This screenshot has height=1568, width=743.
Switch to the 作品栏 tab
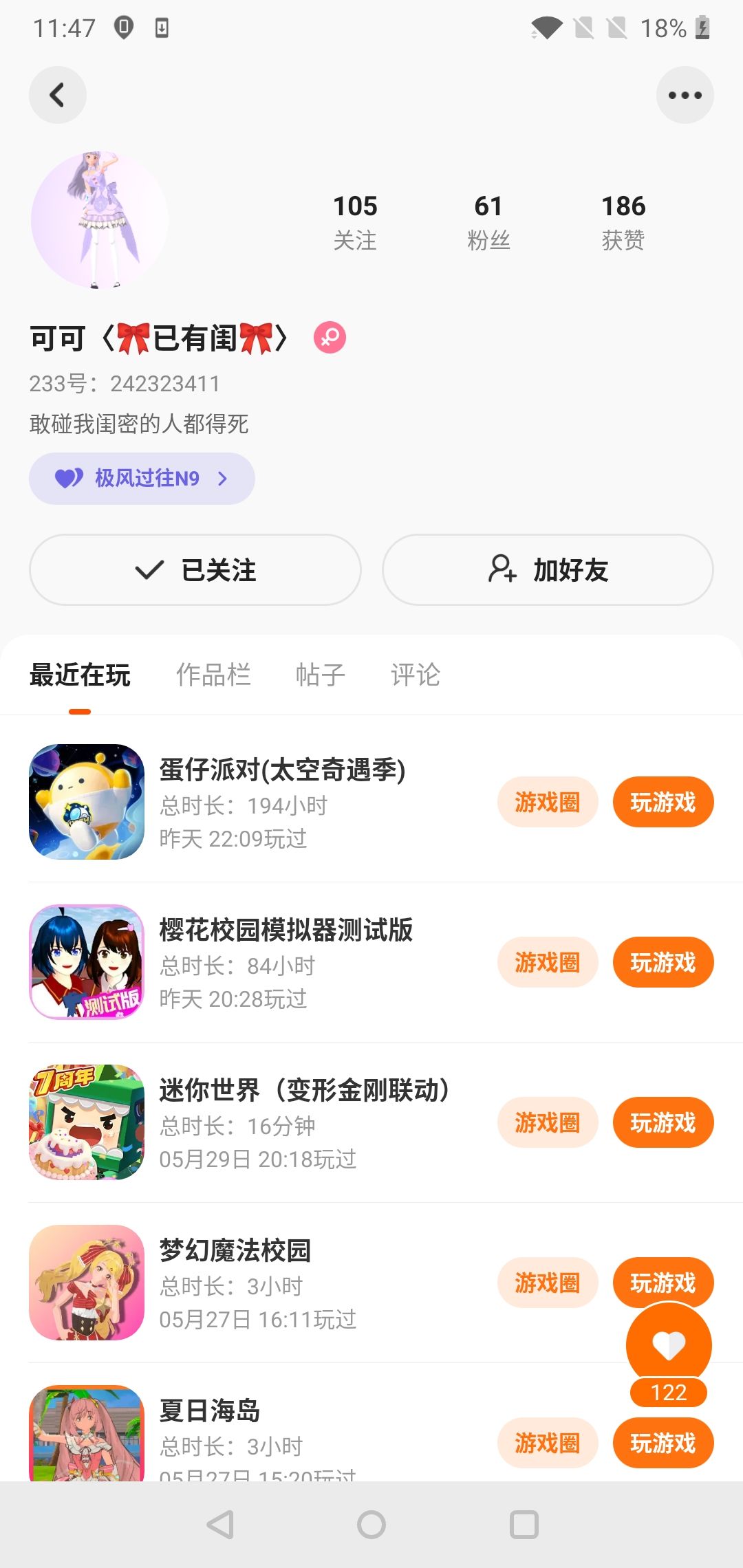pos(213,675)
